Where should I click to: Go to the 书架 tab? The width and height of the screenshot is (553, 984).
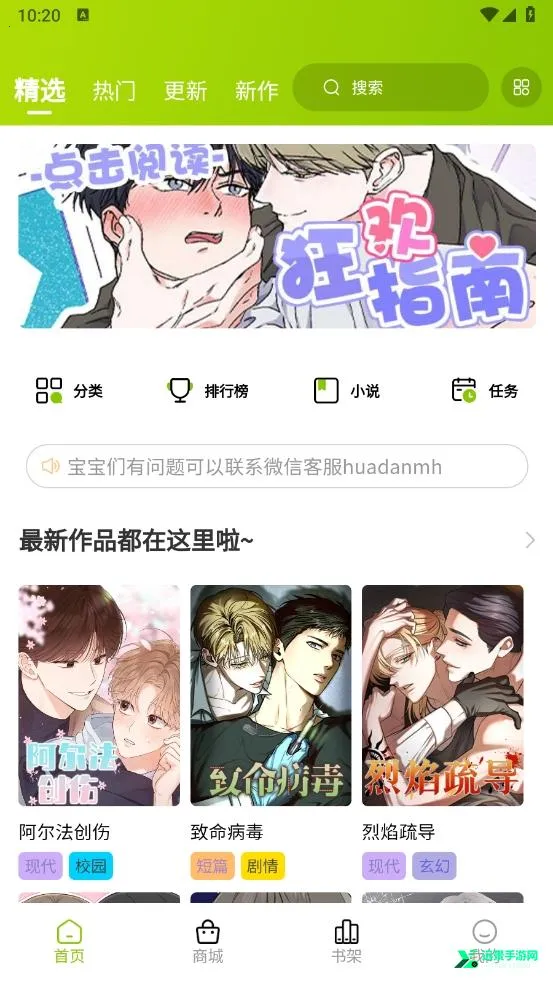(x=346, y=942)
